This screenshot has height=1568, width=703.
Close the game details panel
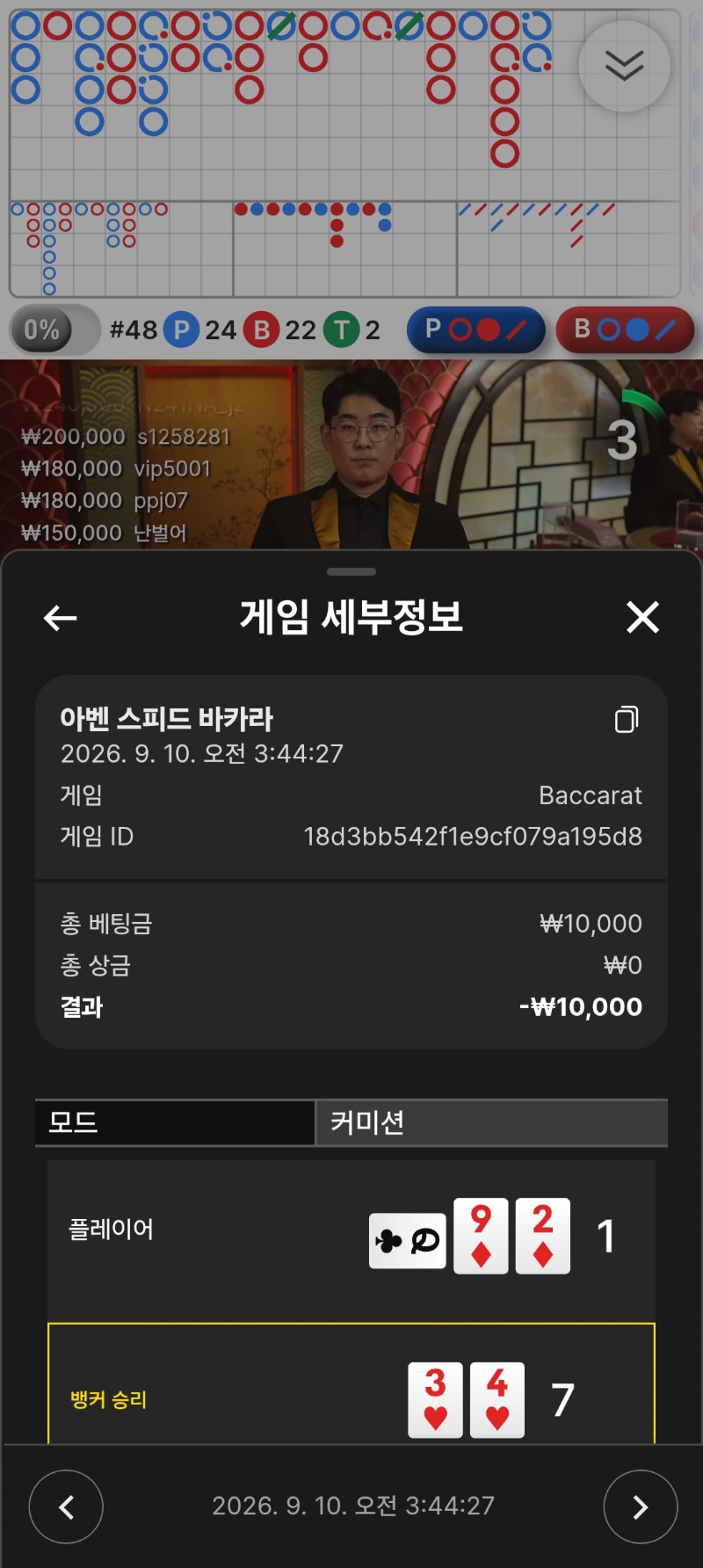tap(642, 617)
